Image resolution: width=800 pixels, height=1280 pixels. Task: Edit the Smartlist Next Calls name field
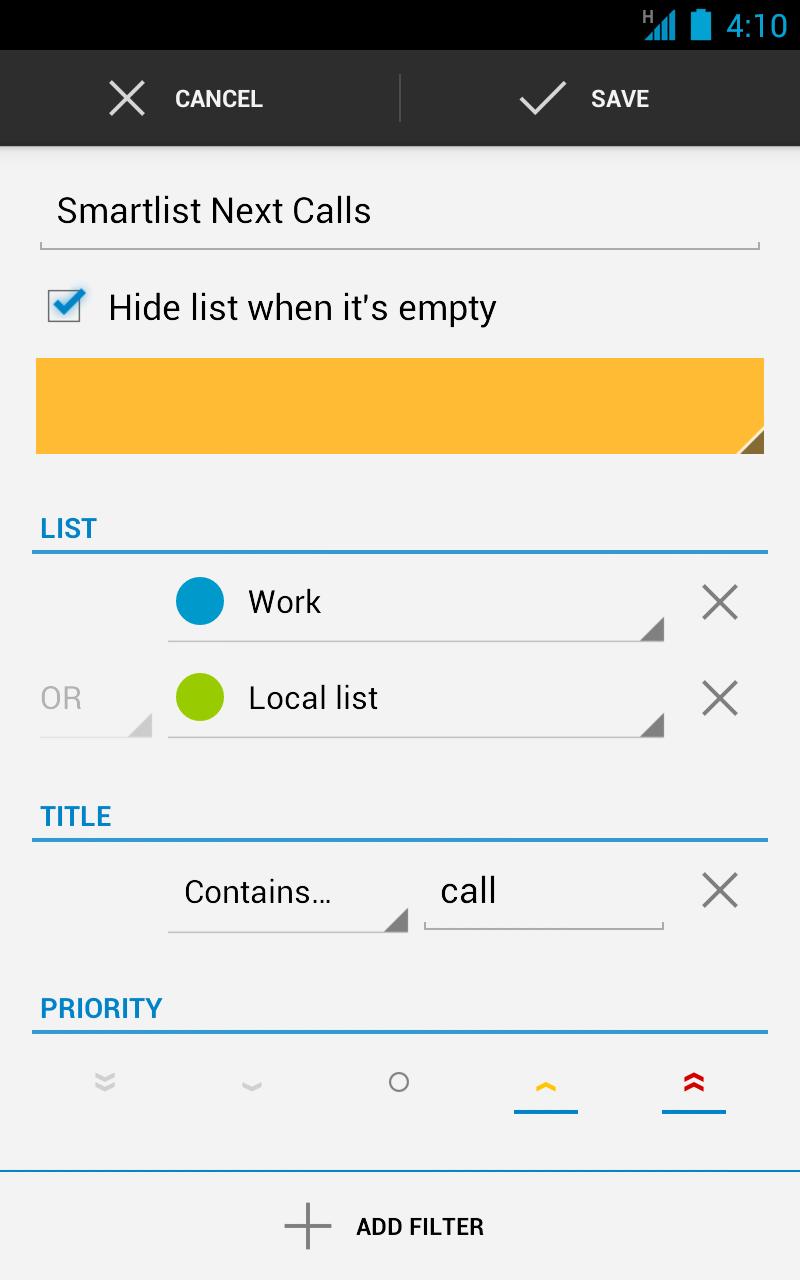(x=400, y=211)
